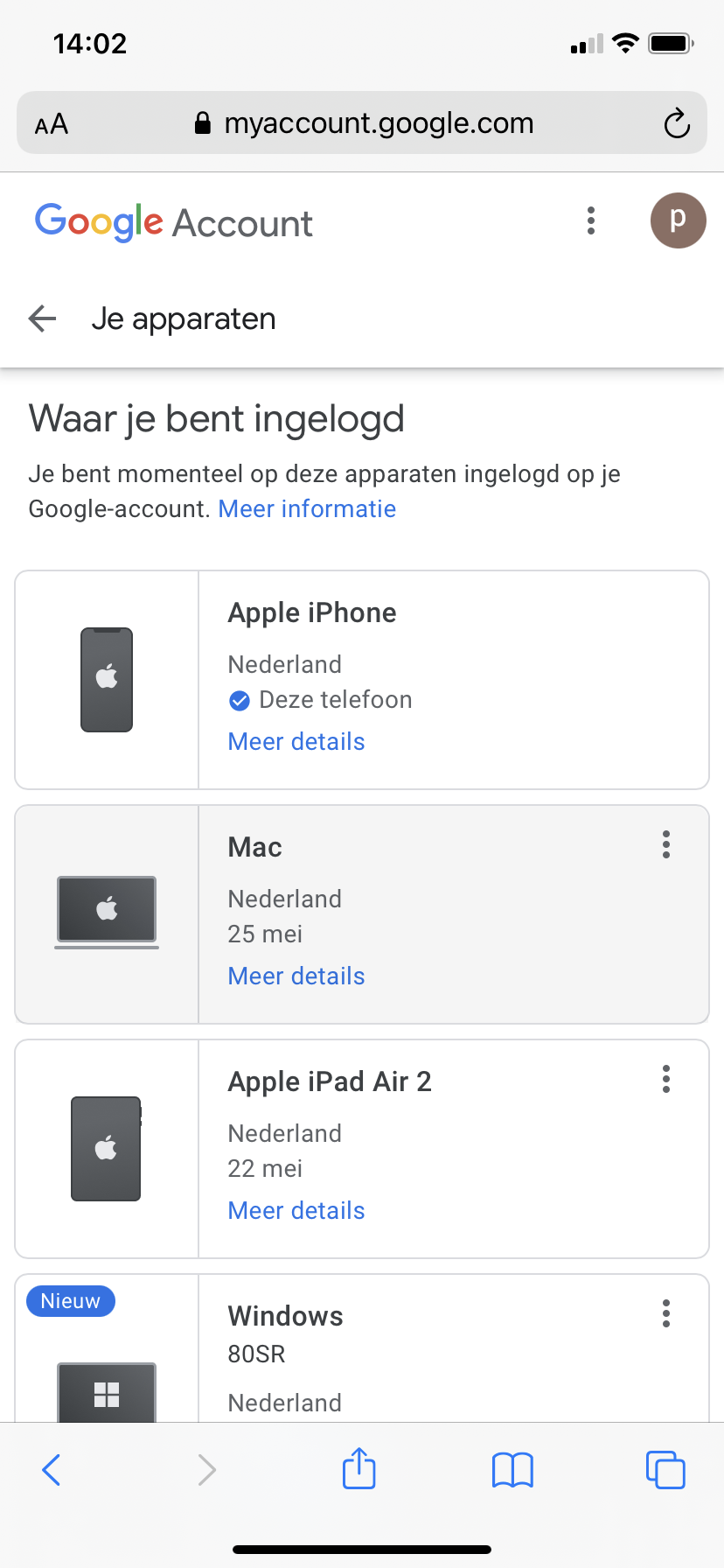Open Google Account overflow menu

point(591,220)
